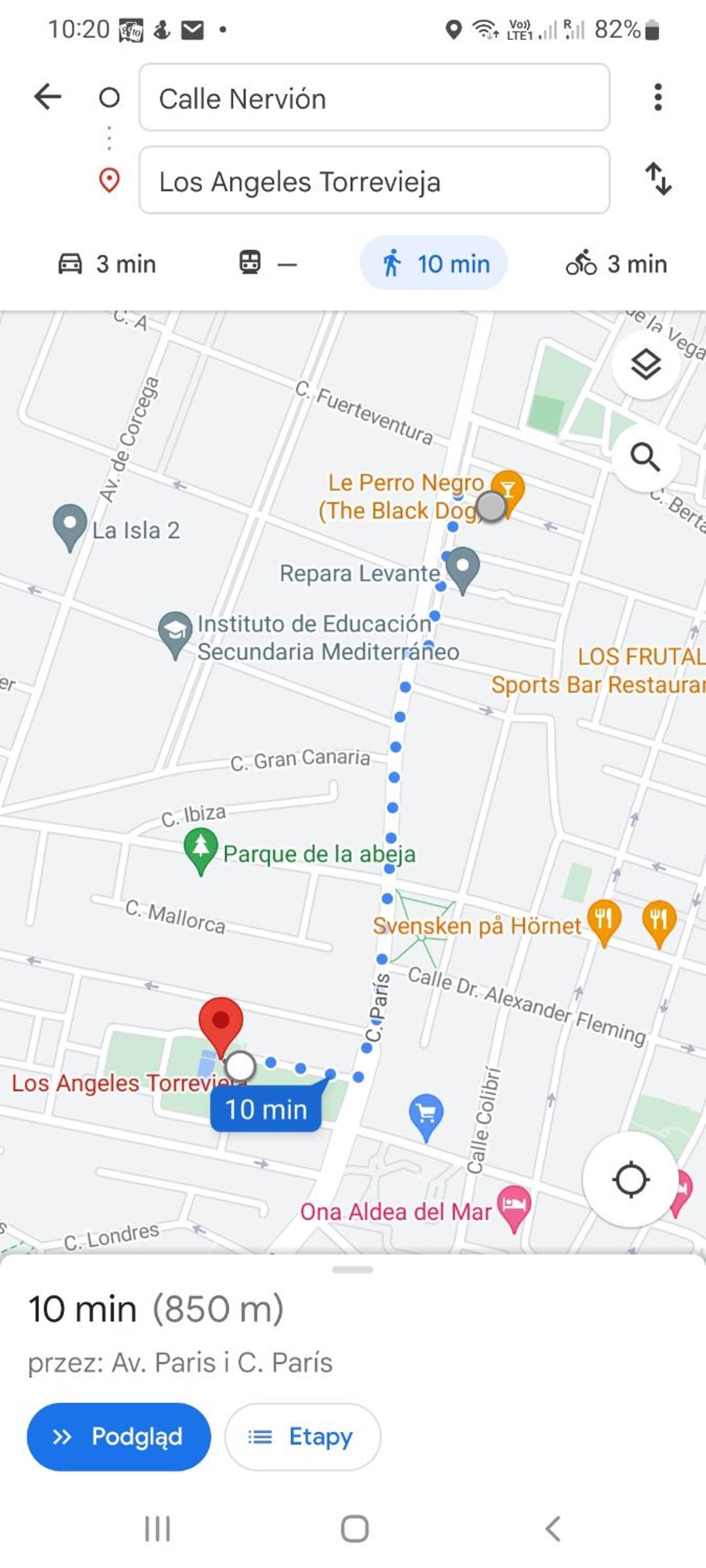Center map on my location

point(630,1179)
